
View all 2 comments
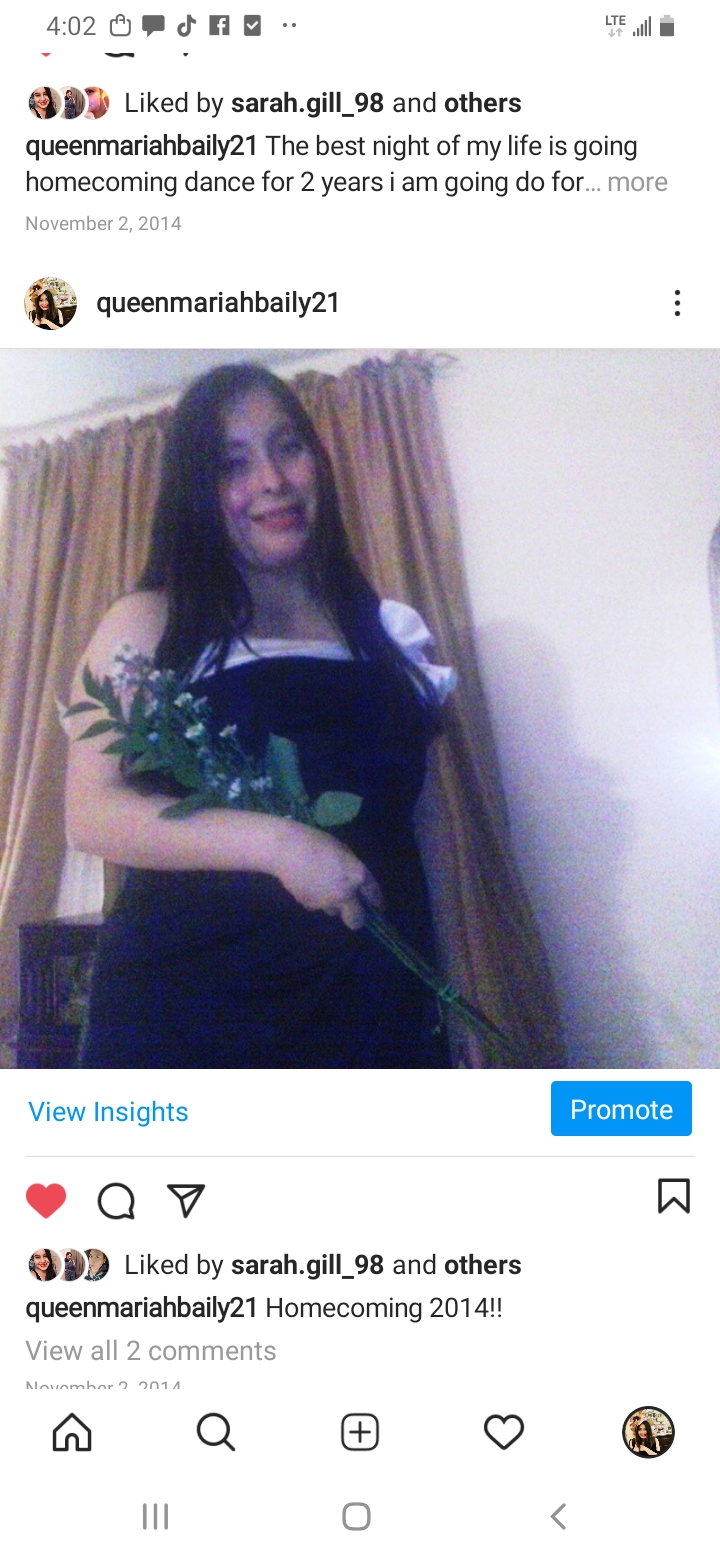tap(151, 1350)
